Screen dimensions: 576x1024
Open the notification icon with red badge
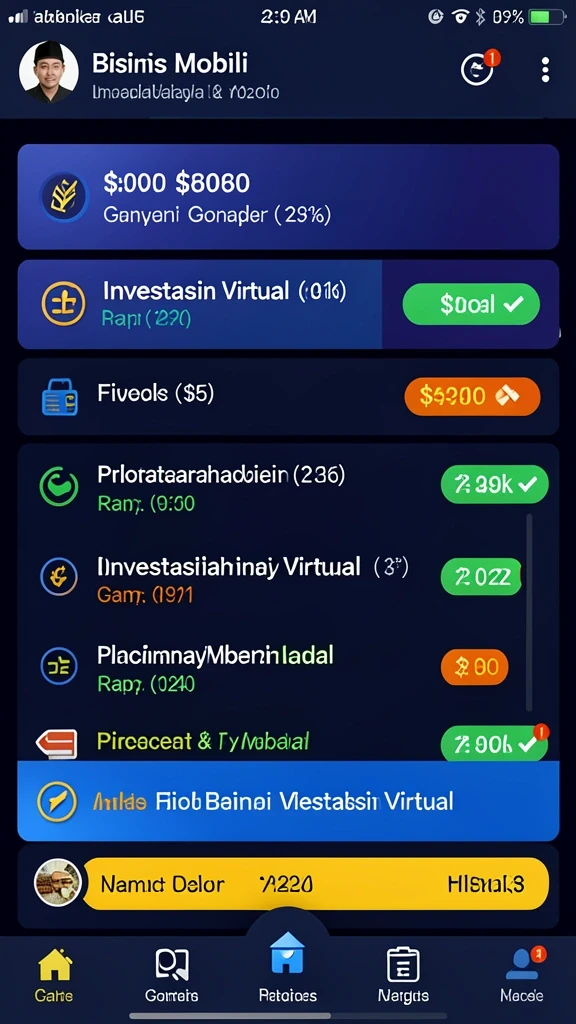tap(479, 67)
